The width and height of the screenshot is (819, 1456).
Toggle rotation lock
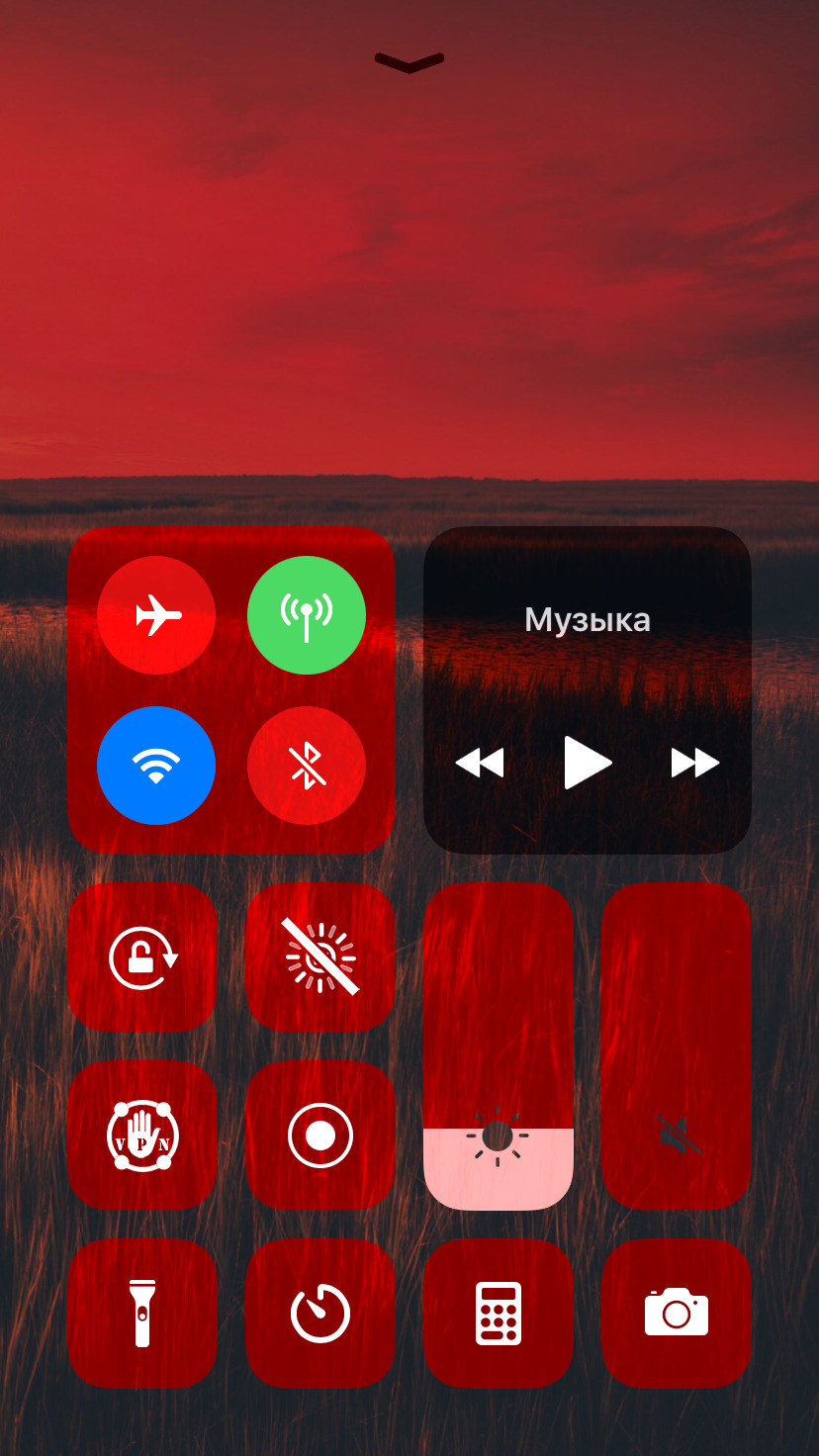tap(142, 957)
